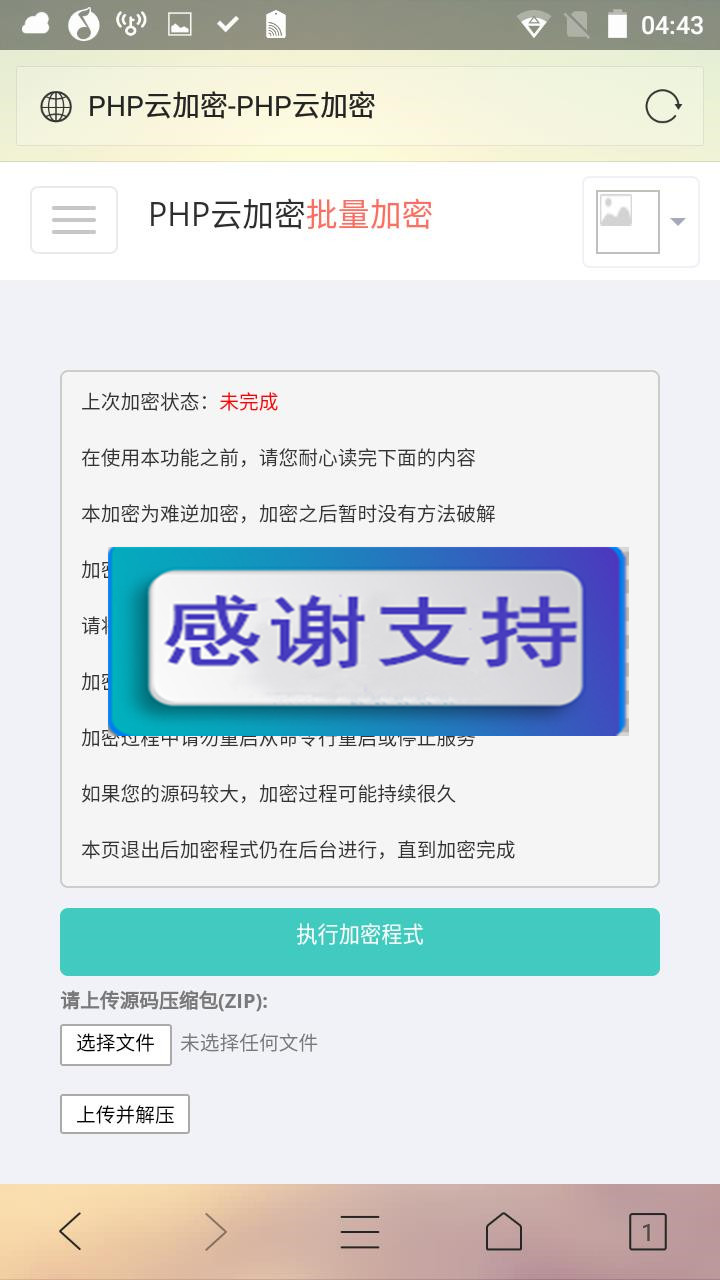Go back with browser back arrow
720x1280 pixels.
tap(70, 1231)
